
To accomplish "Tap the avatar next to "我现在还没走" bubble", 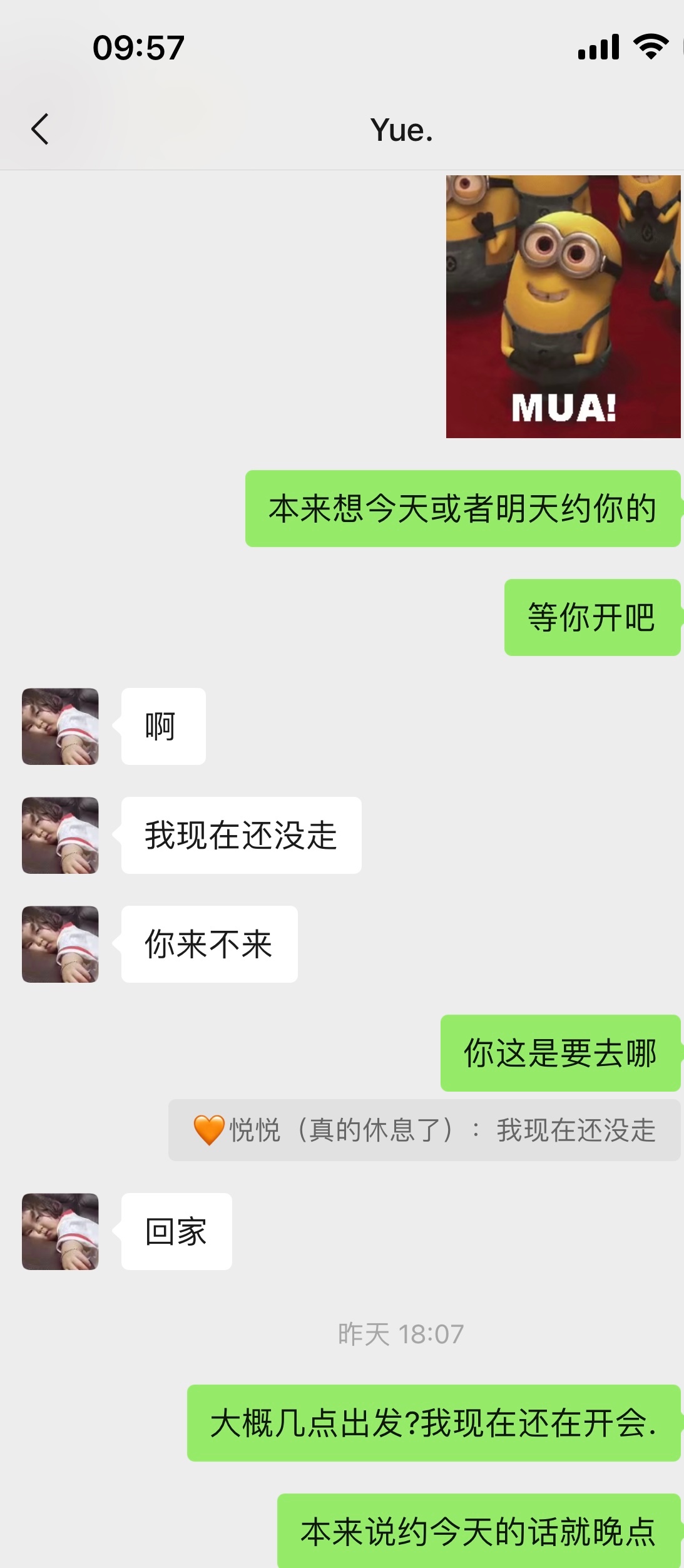I will click(60, 835).
